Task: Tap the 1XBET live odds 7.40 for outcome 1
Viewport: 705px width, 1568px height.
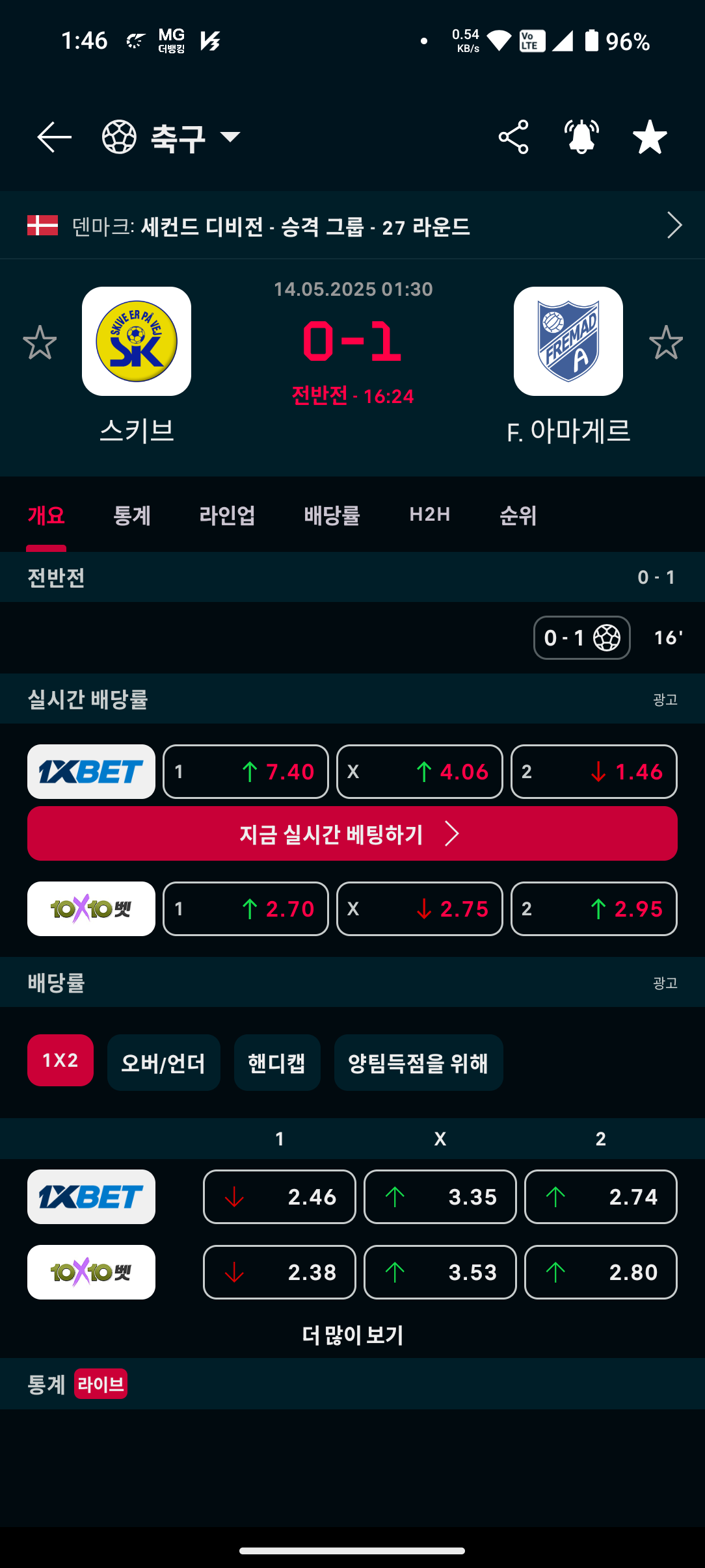Action: coord(246,772)
